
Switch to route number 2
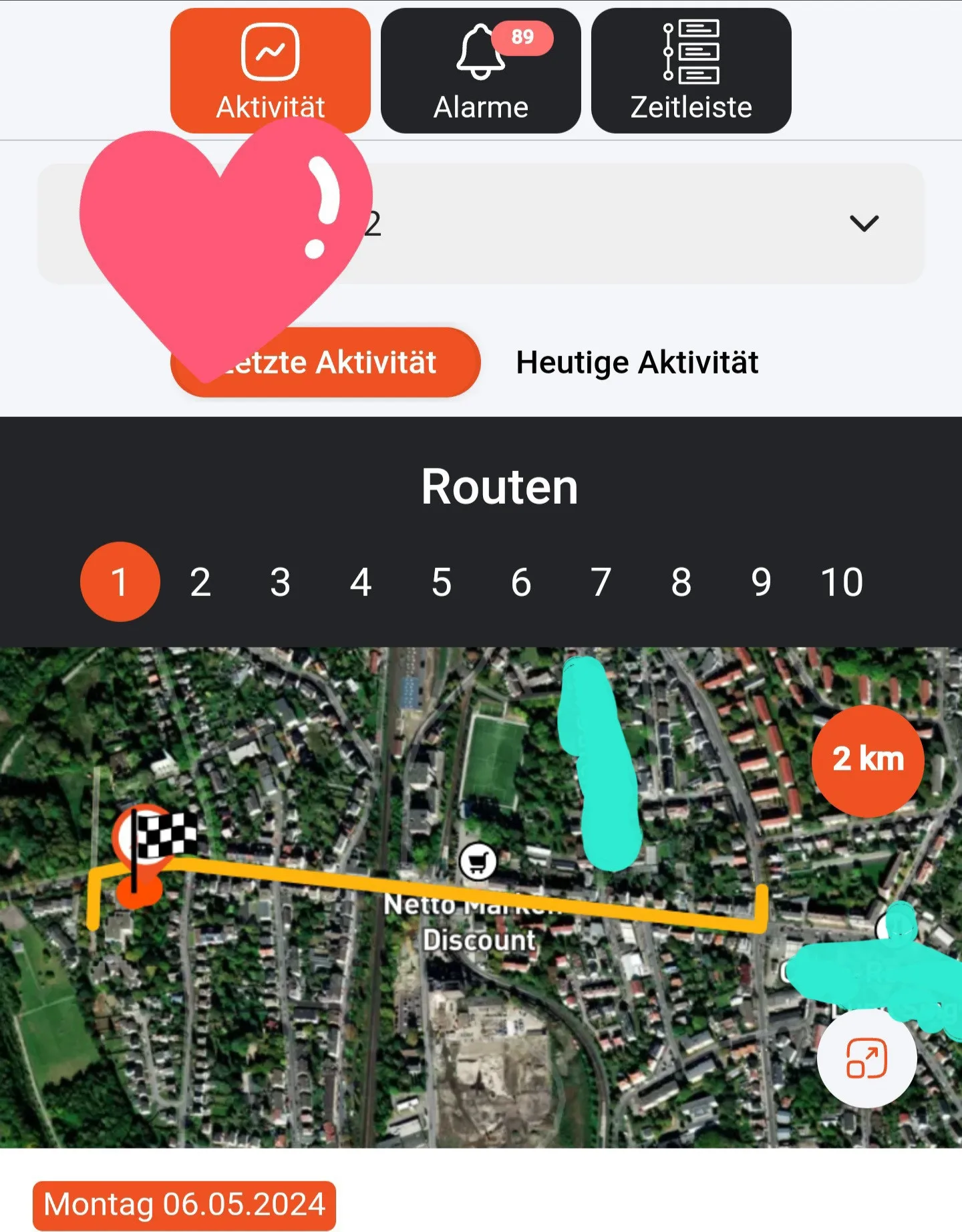pos(200,583)
